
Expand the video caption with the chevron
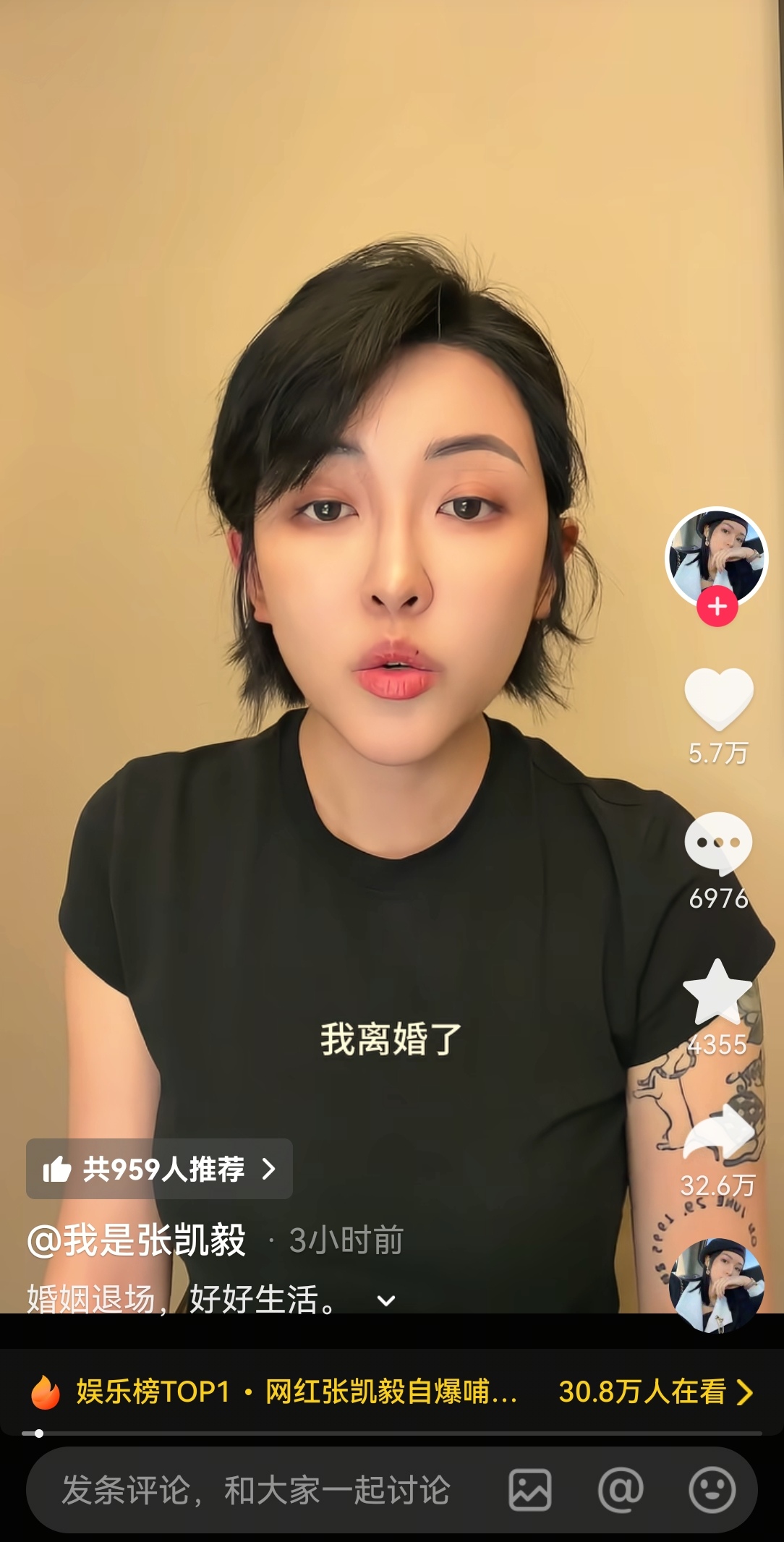click(x=386, y=1301)
